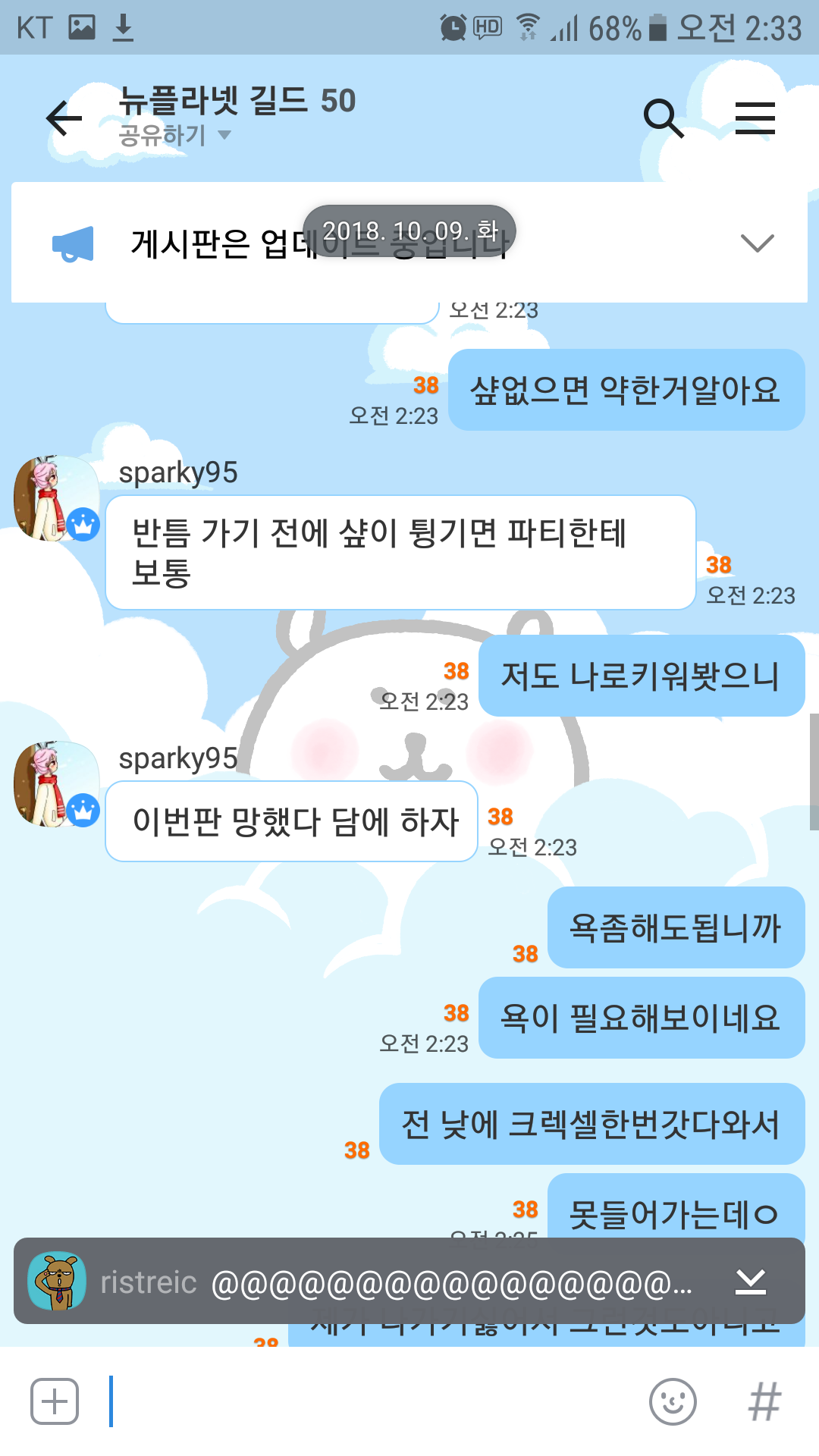The image size is (819, 1456).
Task: Open the 공유하기 dropdown
Action: point(174,136)
